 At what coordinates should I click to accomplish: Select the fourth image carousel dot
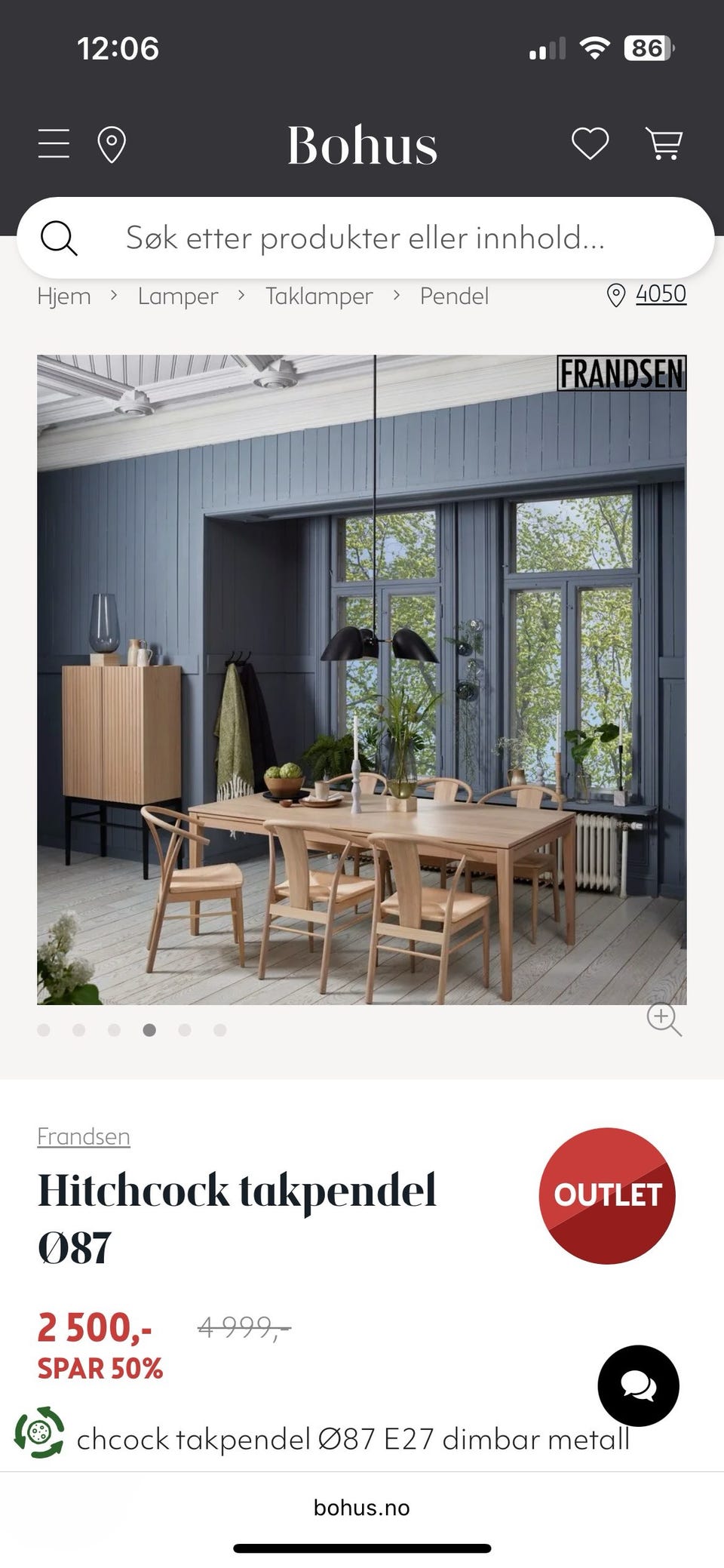coord(149,1028)
